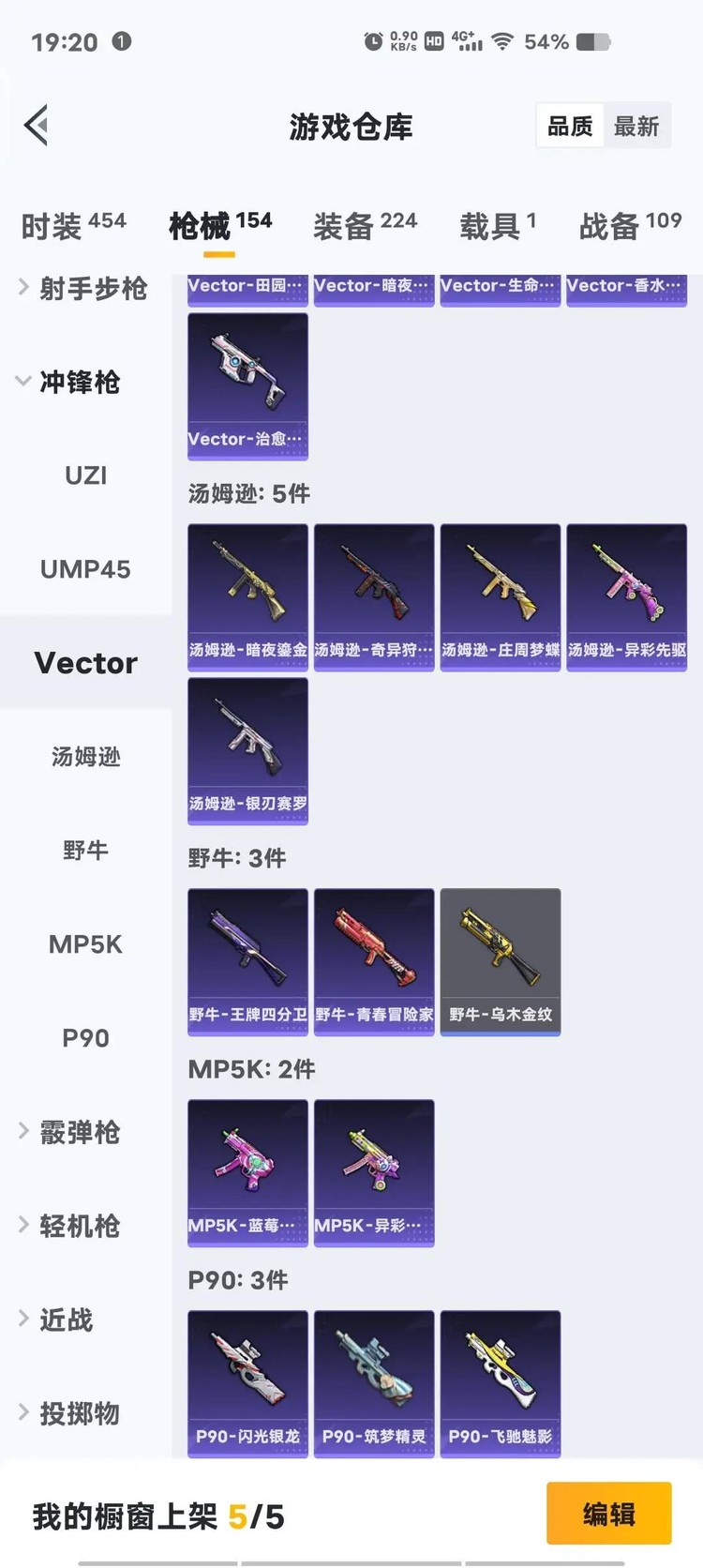Switch to the 时装 tab
Screen dimensions: 703x1568
point(73,225)
